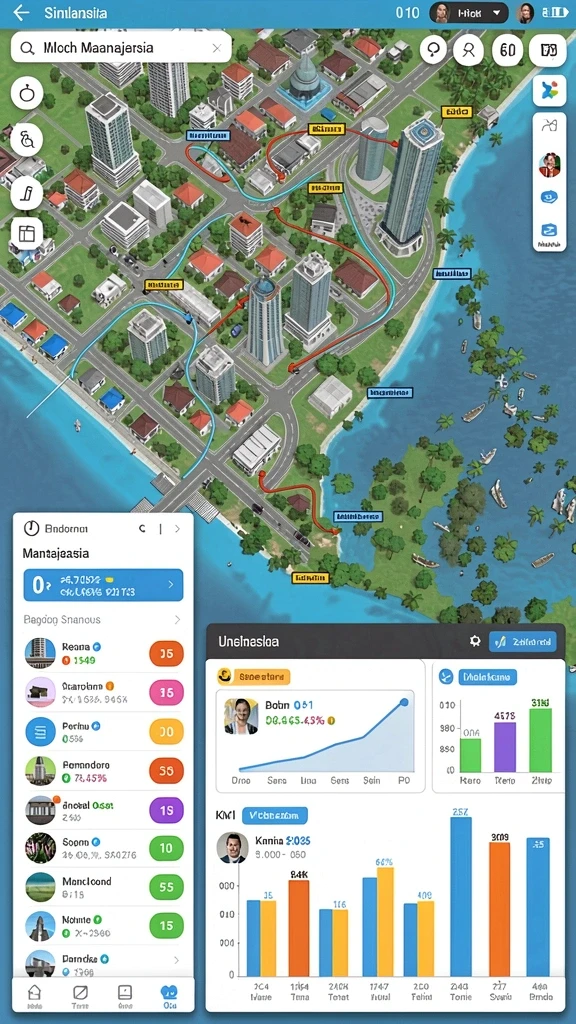This screenshot has height=1024, width=576.
Task: Select the Femondore list row
Action: point(104,771)
